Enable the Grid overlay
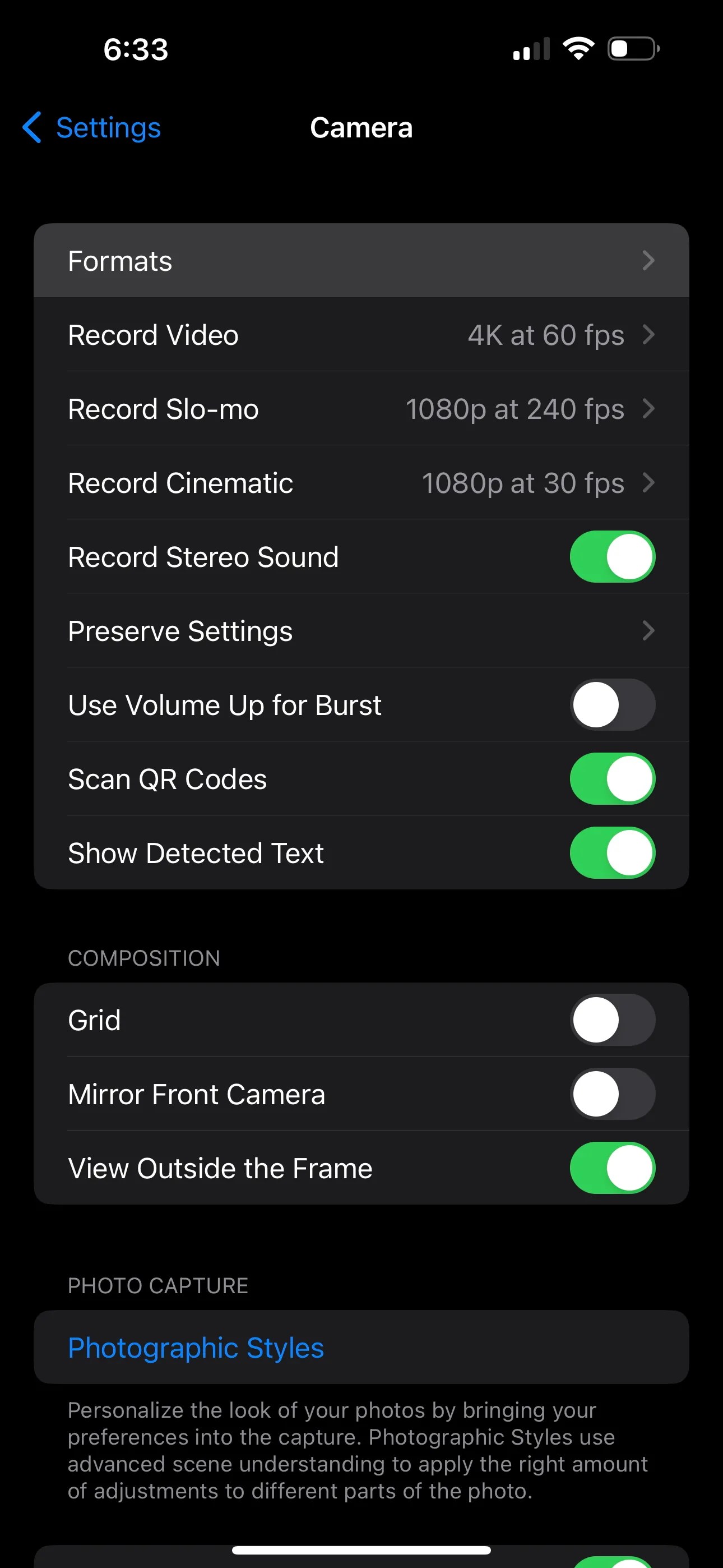The image size is (723, 1568). coord(611,1020)
